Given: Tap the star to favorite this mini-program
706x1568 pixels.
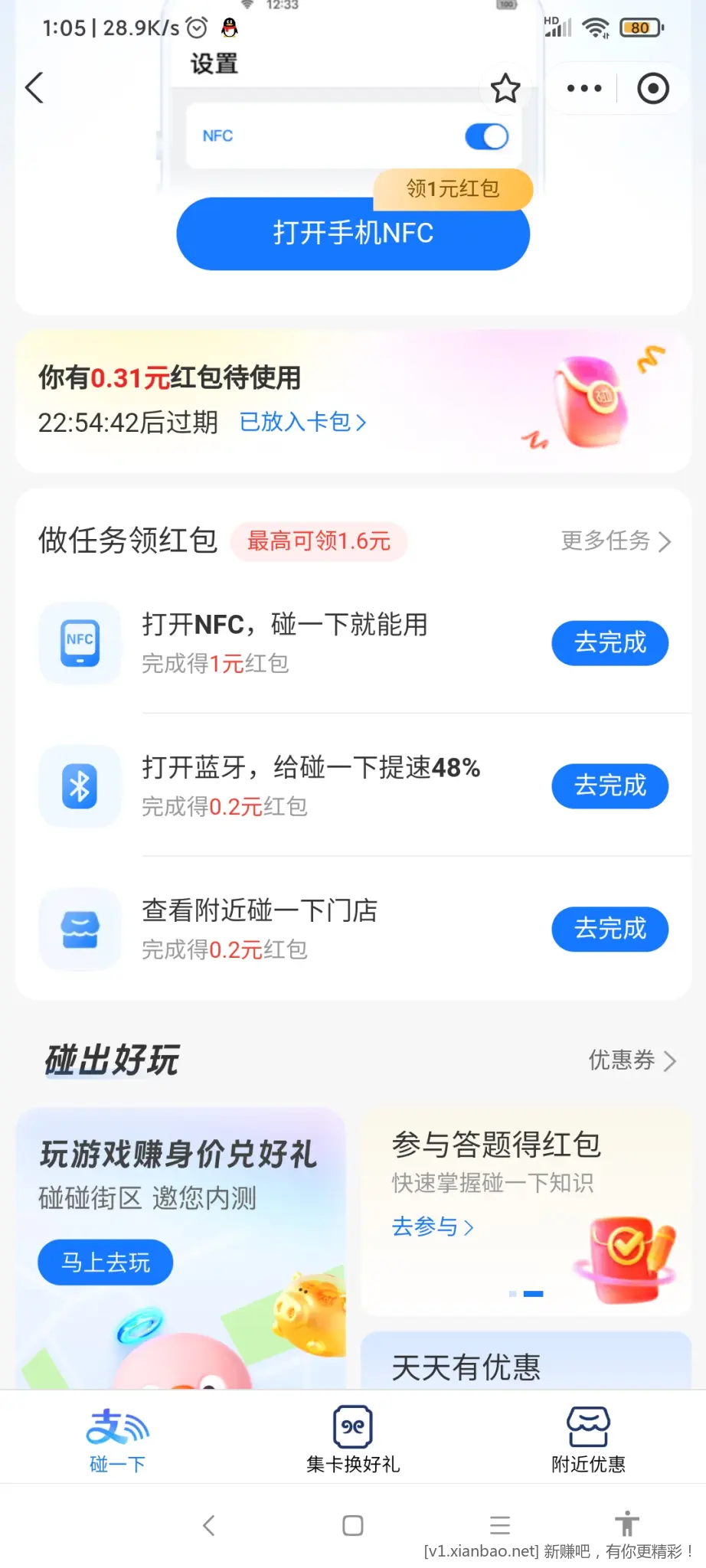Looking at the screenshot, I should point(505,89).
